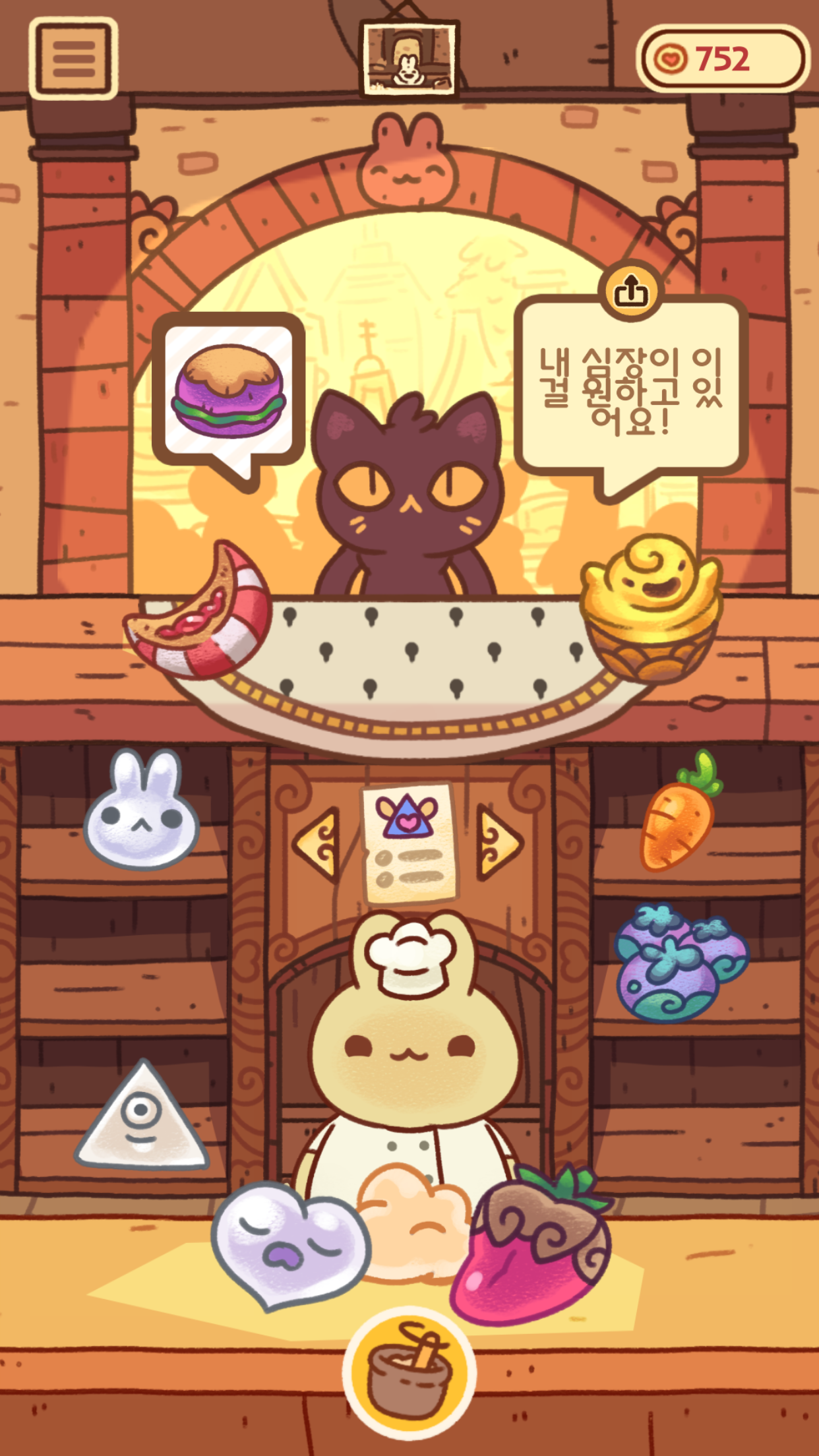Image resolution: width=819 pixels, height=1456 pixels.
Task: Remove the sleepy heart ingredient
Action: [x=290, y=1243]
